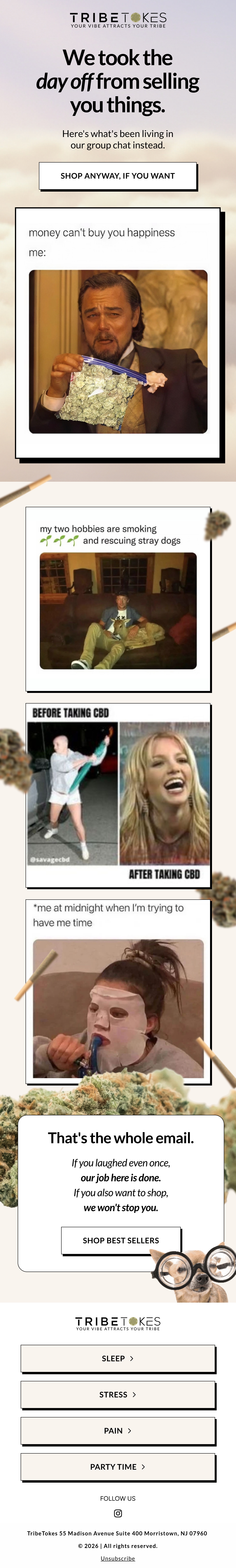Tap the Unsubscribe link
The width and height of the screenshot is (236, 1568).
(x=118, y=1558)
